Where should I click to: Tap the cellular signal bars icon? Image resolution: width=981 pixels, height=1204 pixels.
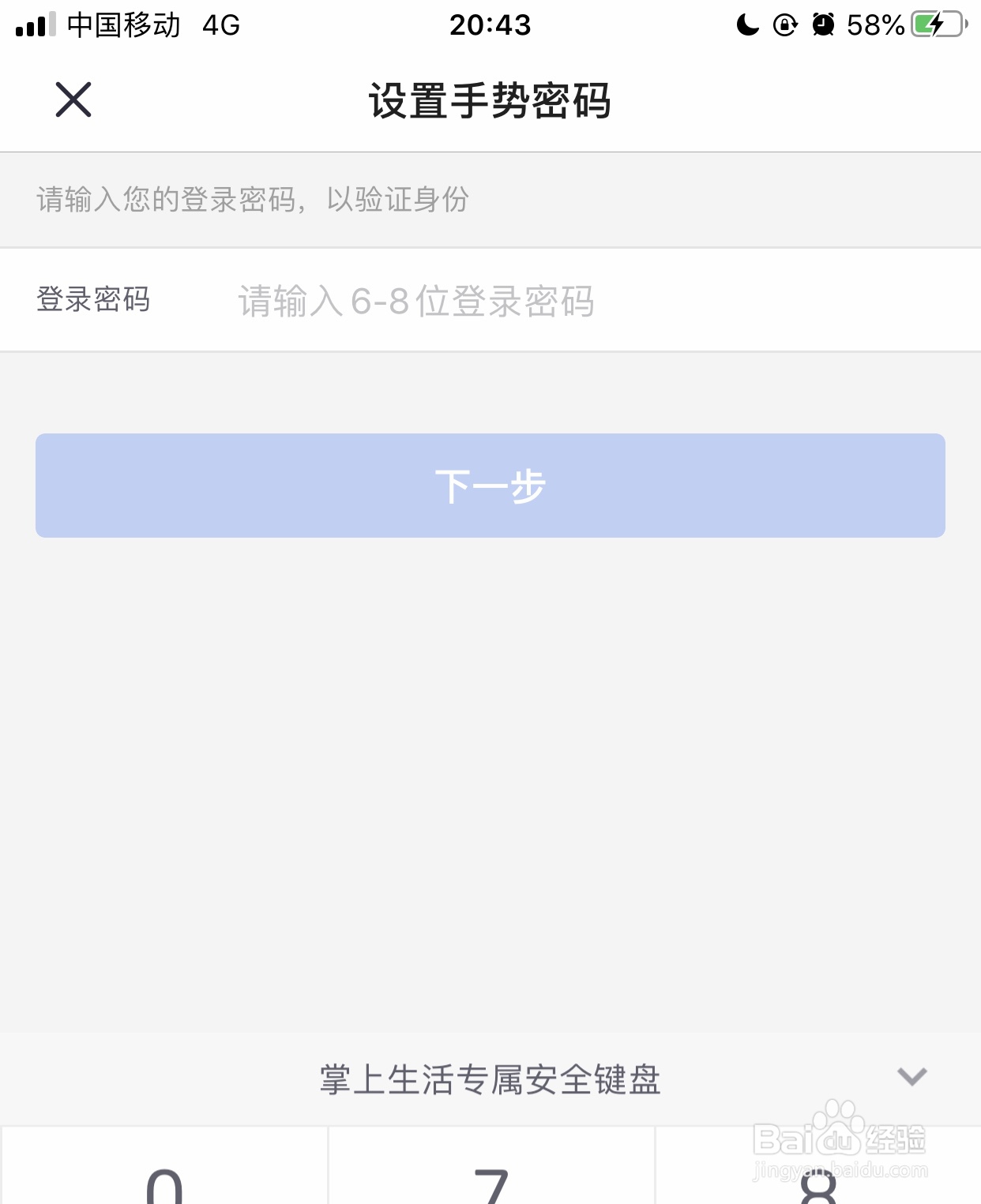(x=32, y=25)
